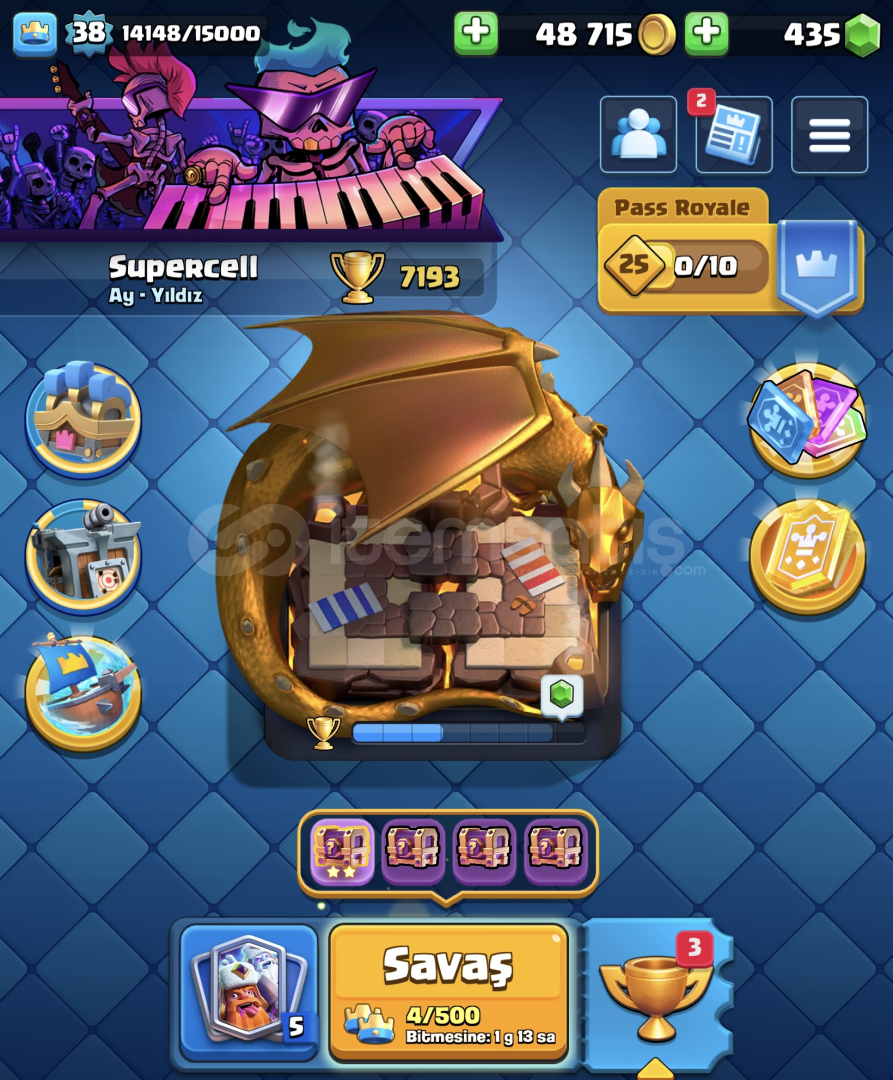
Task: Tap the gem marker on trophy progress
Action: pos(562,694)
